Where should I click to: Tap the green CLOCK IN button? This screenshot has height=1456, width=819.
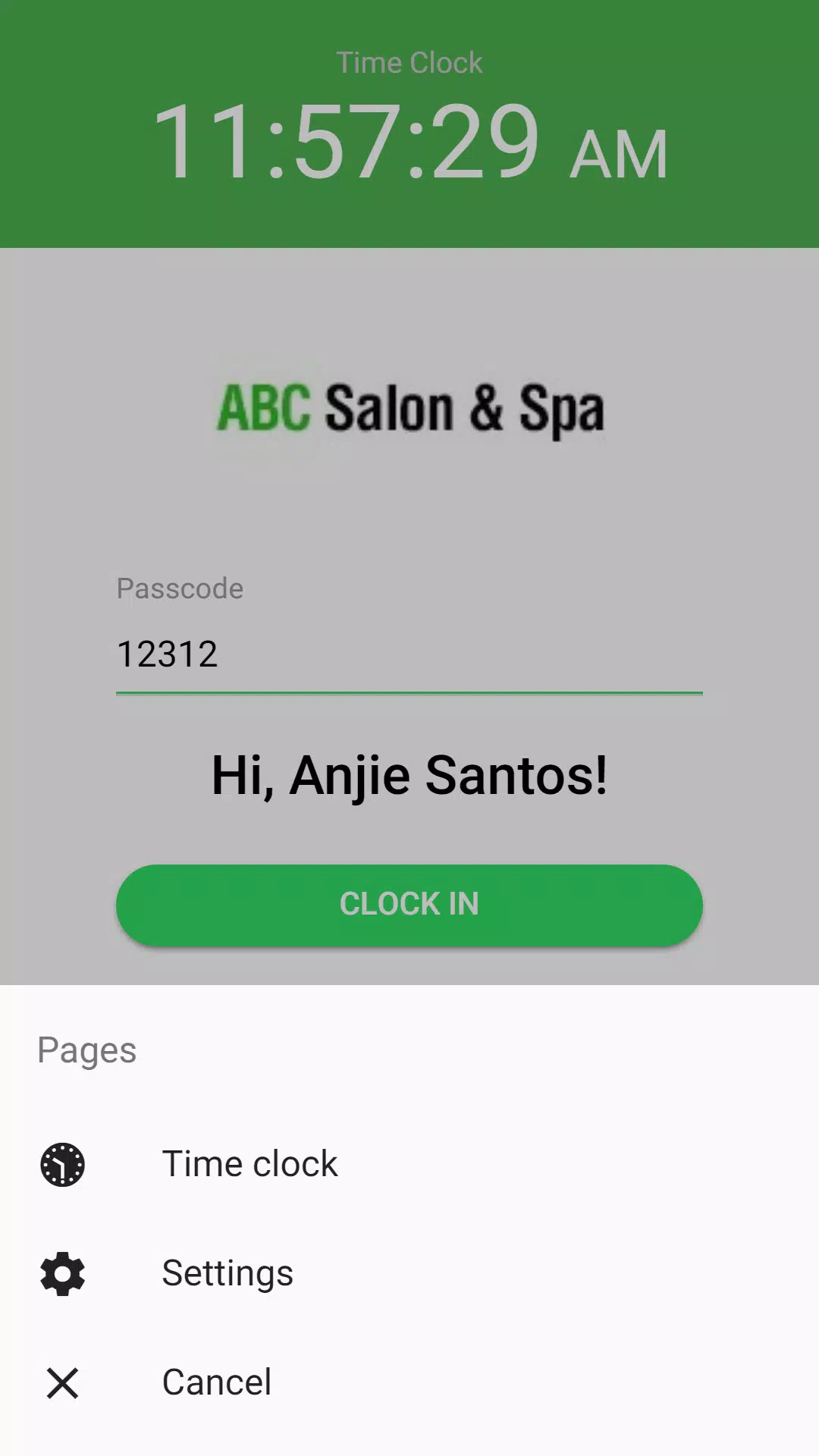409,905
